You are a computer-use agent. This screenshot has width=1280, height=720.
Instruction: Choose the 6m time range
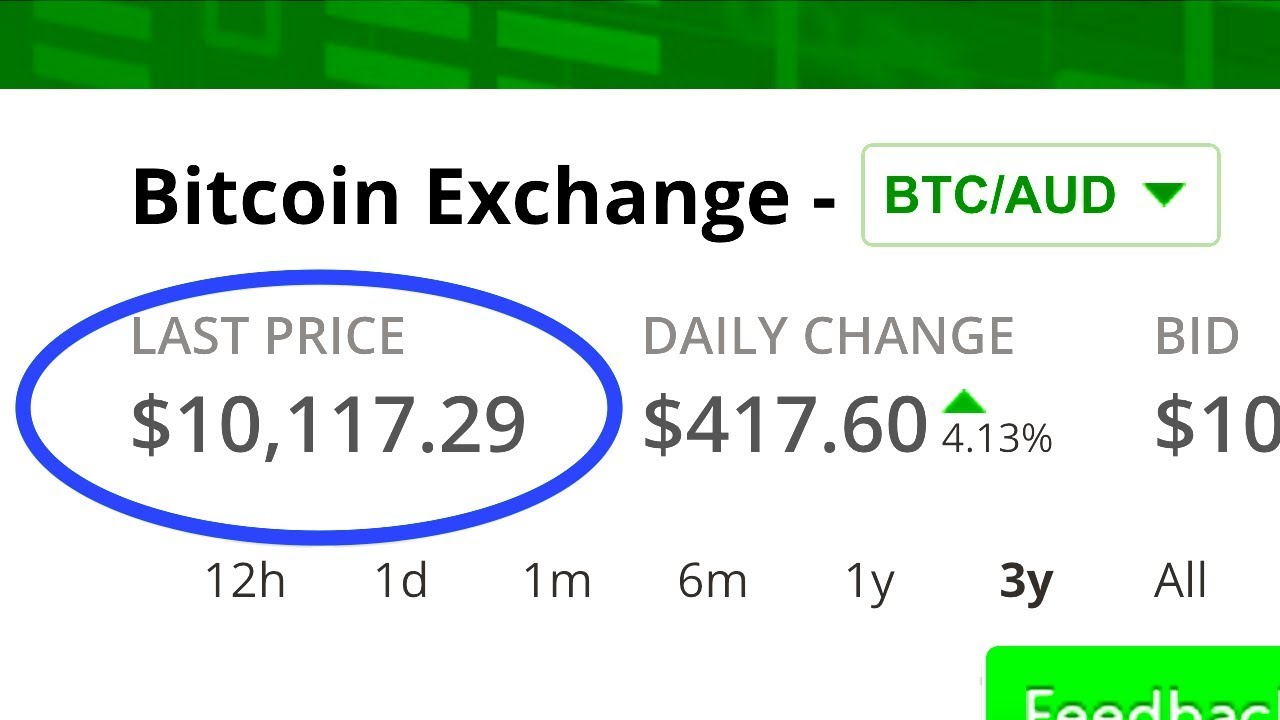point(712,580)
